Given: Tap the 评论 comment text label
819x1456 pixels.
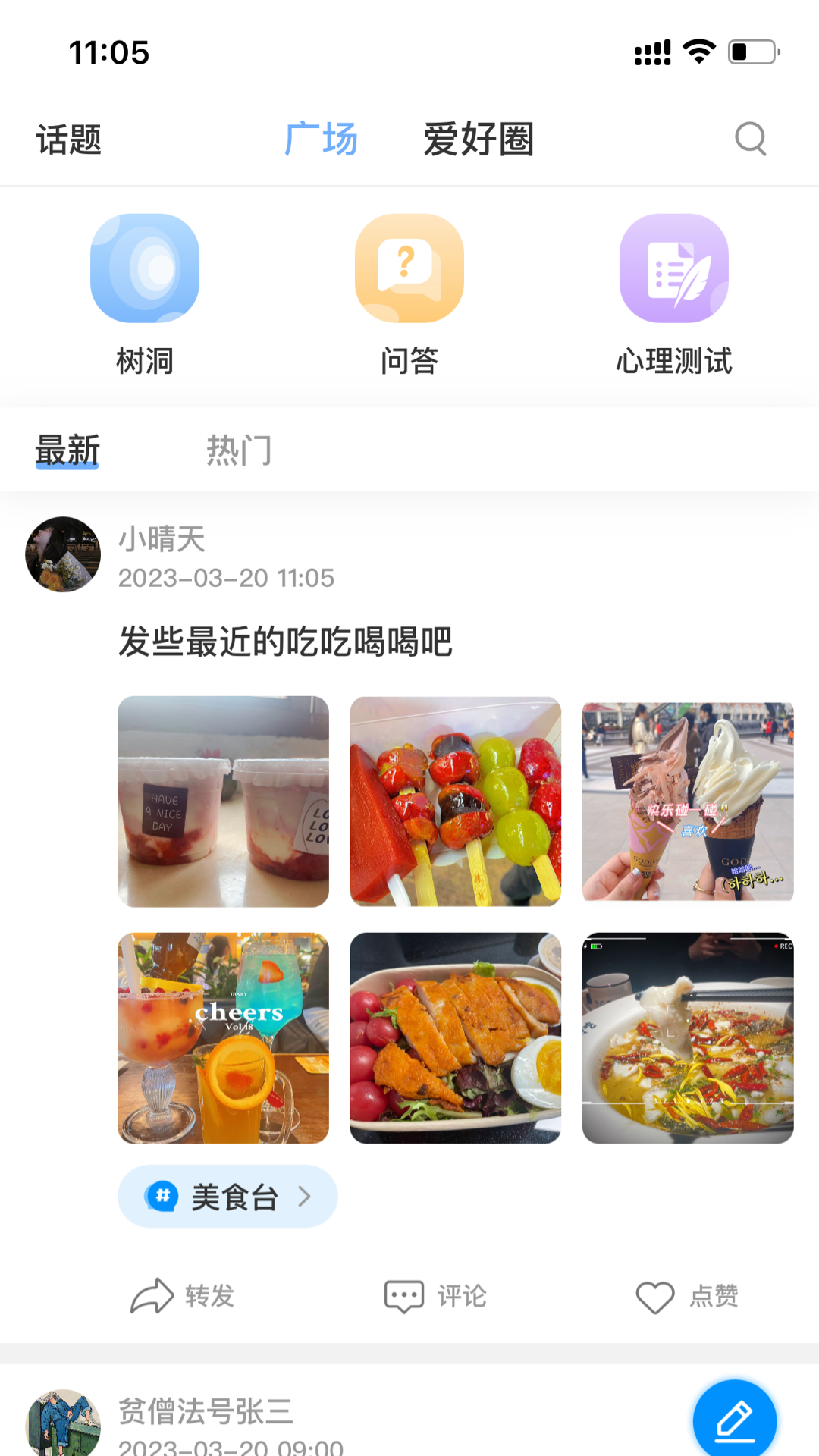Looking at the screenshot, I should 462,1296.
